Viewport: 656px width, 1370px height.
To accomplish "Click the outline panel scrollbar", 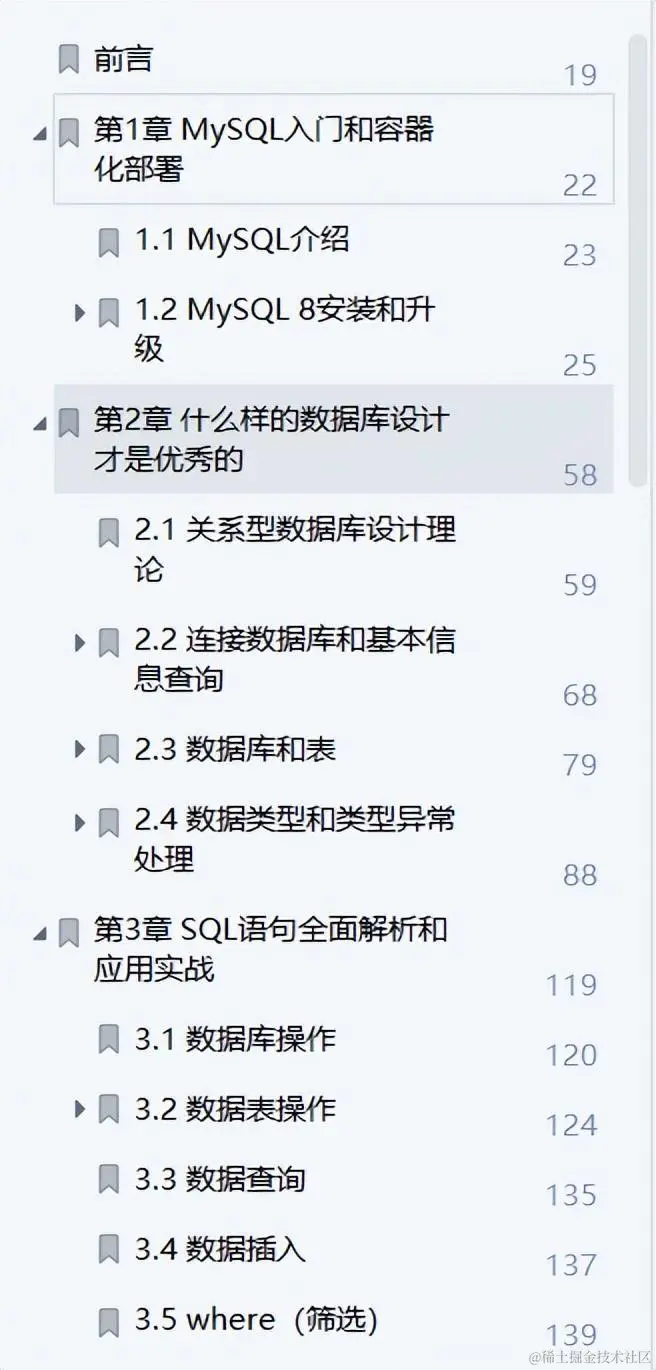I will pyautogui.click(x=638, y=260).
